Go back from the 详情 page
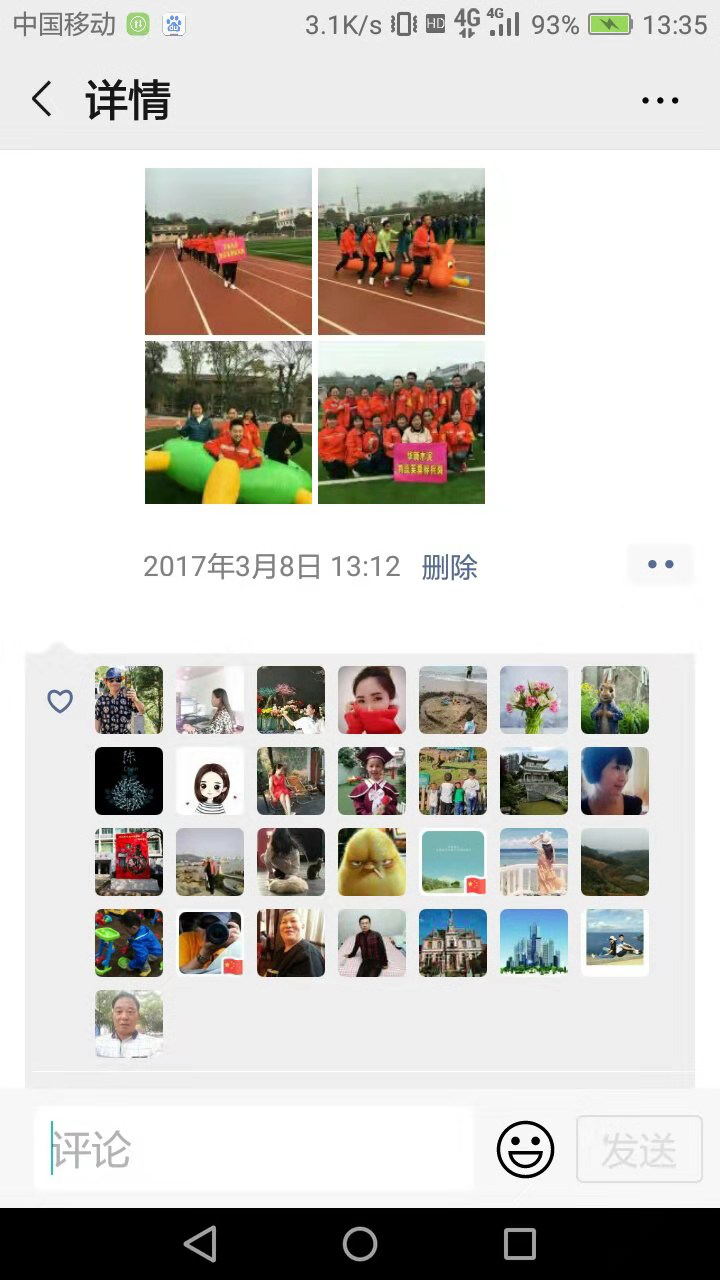The height and width of the screenshot is (1280, 720). click(42, 100)
